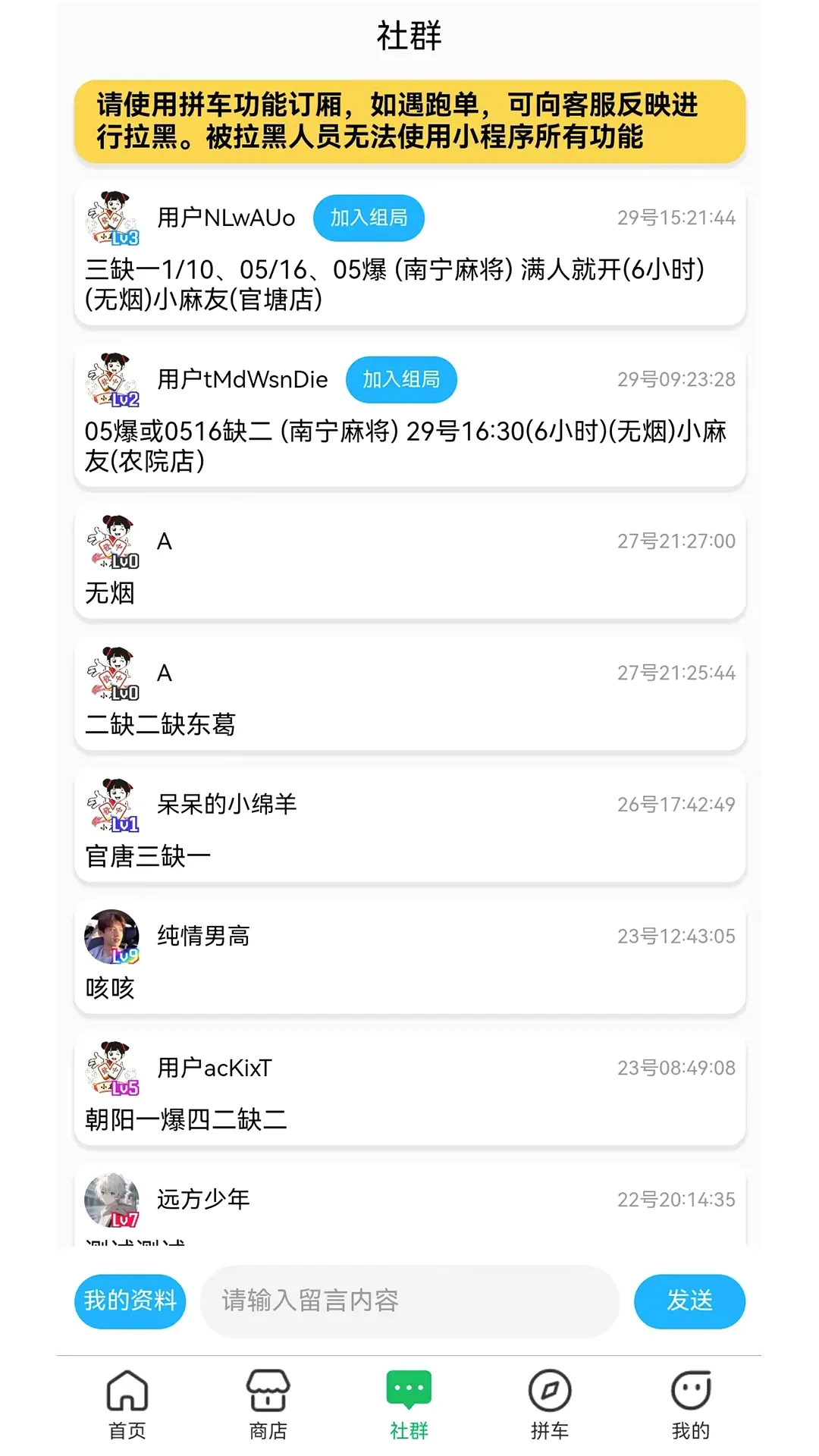Switch to the 商店 tab
The height and width of the screenshot is (1456, 819).
click(268, 1405)
